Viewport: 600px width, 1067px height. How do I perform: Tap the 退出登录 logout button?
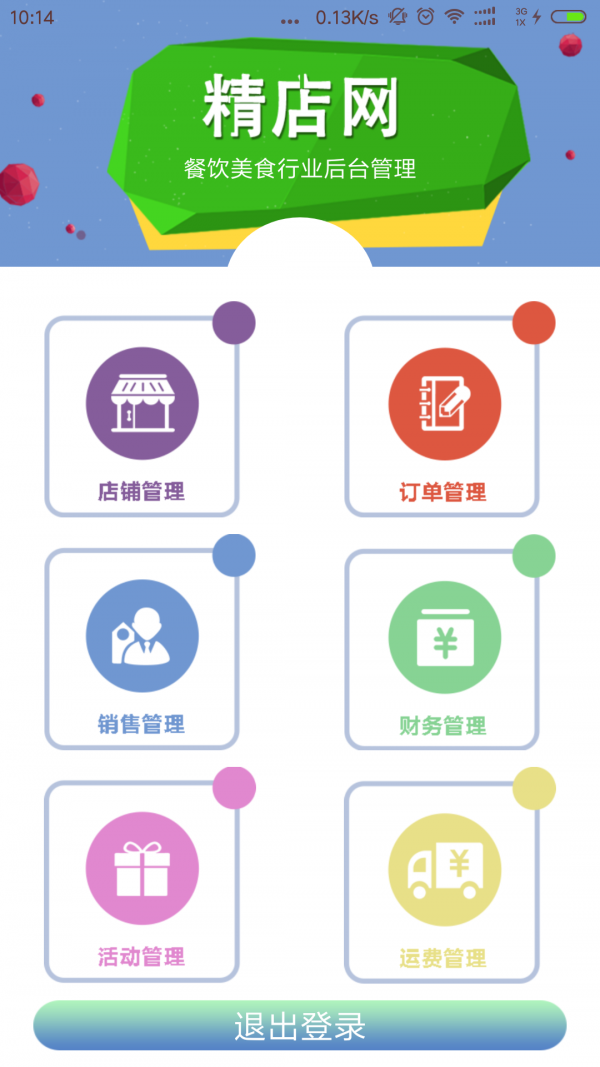point(300,1026)
